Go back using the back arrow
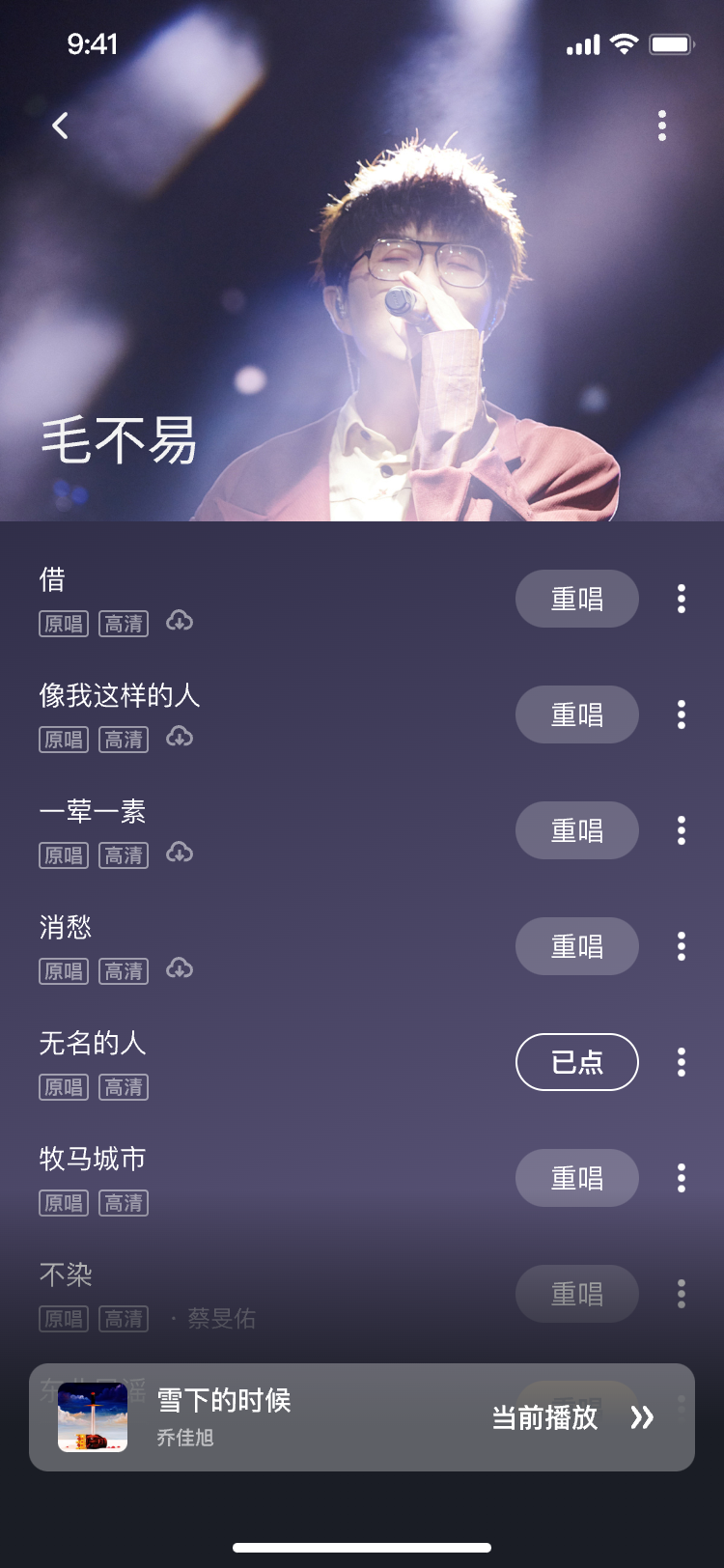The height and width of the screenshot is (1568, 724). point(60,126)
